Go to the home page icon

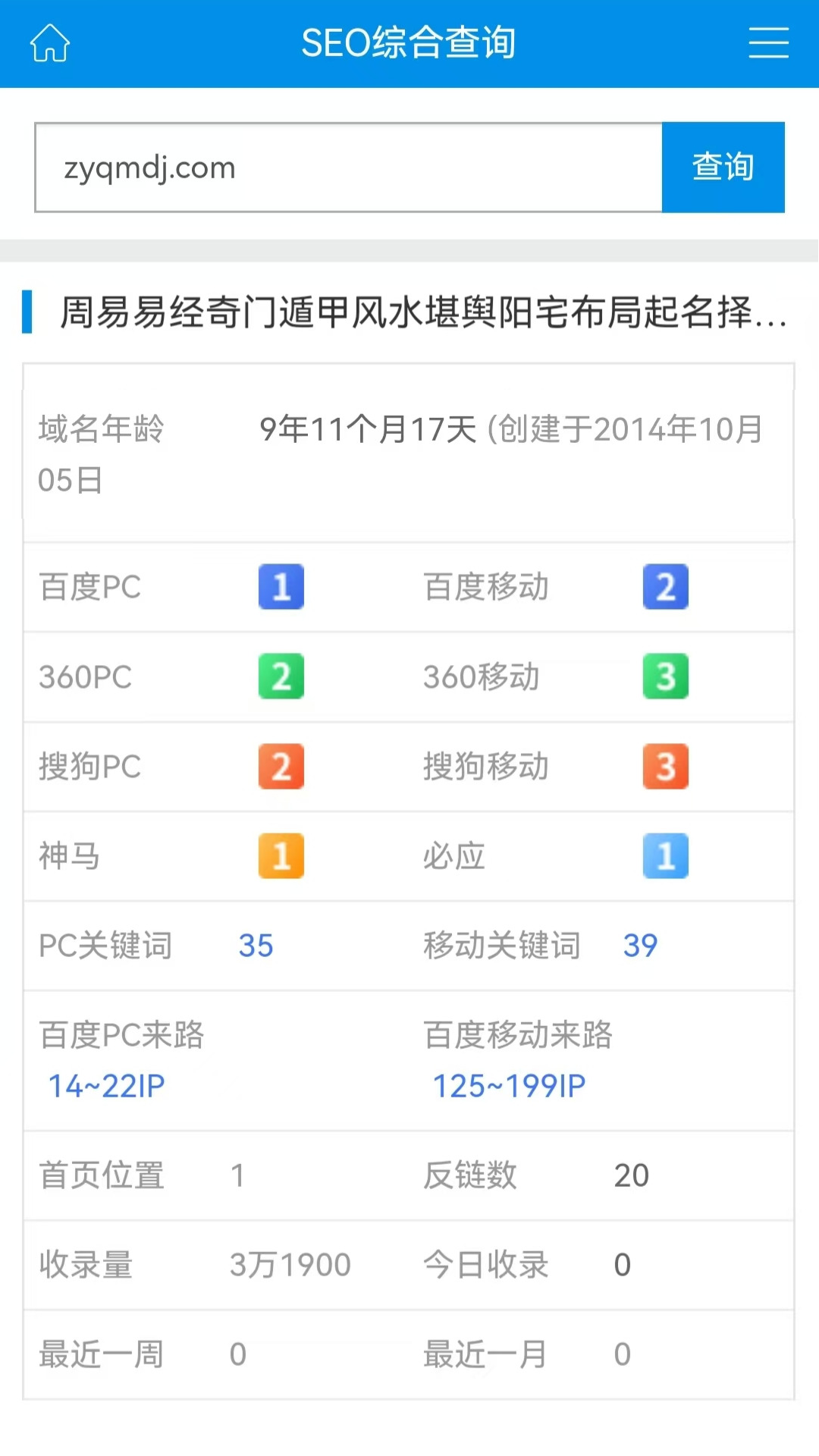click(x=50, y=42)
